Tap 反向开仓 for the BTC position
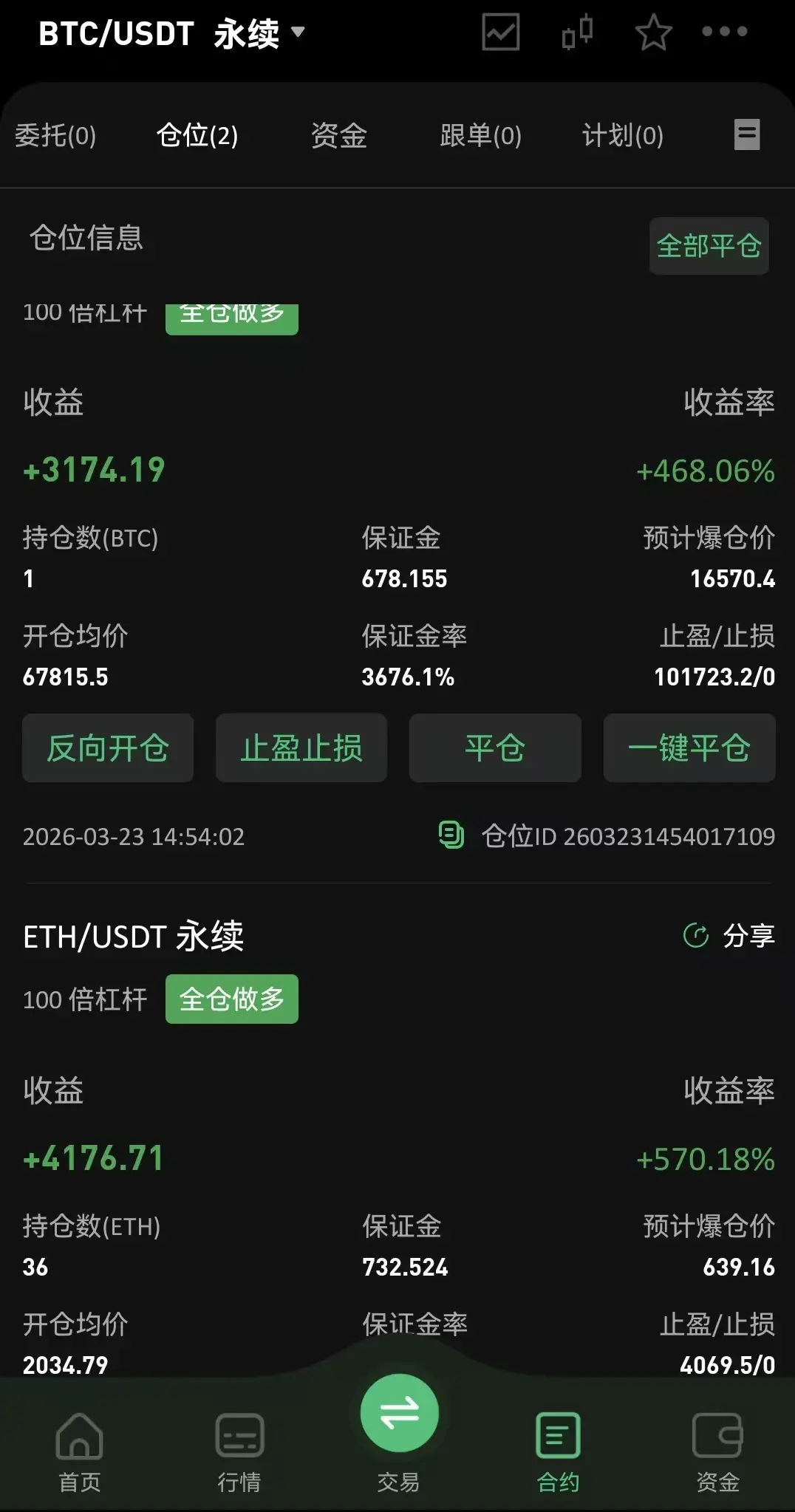This screenshot has height=1512, width=795. coord(108,748)
